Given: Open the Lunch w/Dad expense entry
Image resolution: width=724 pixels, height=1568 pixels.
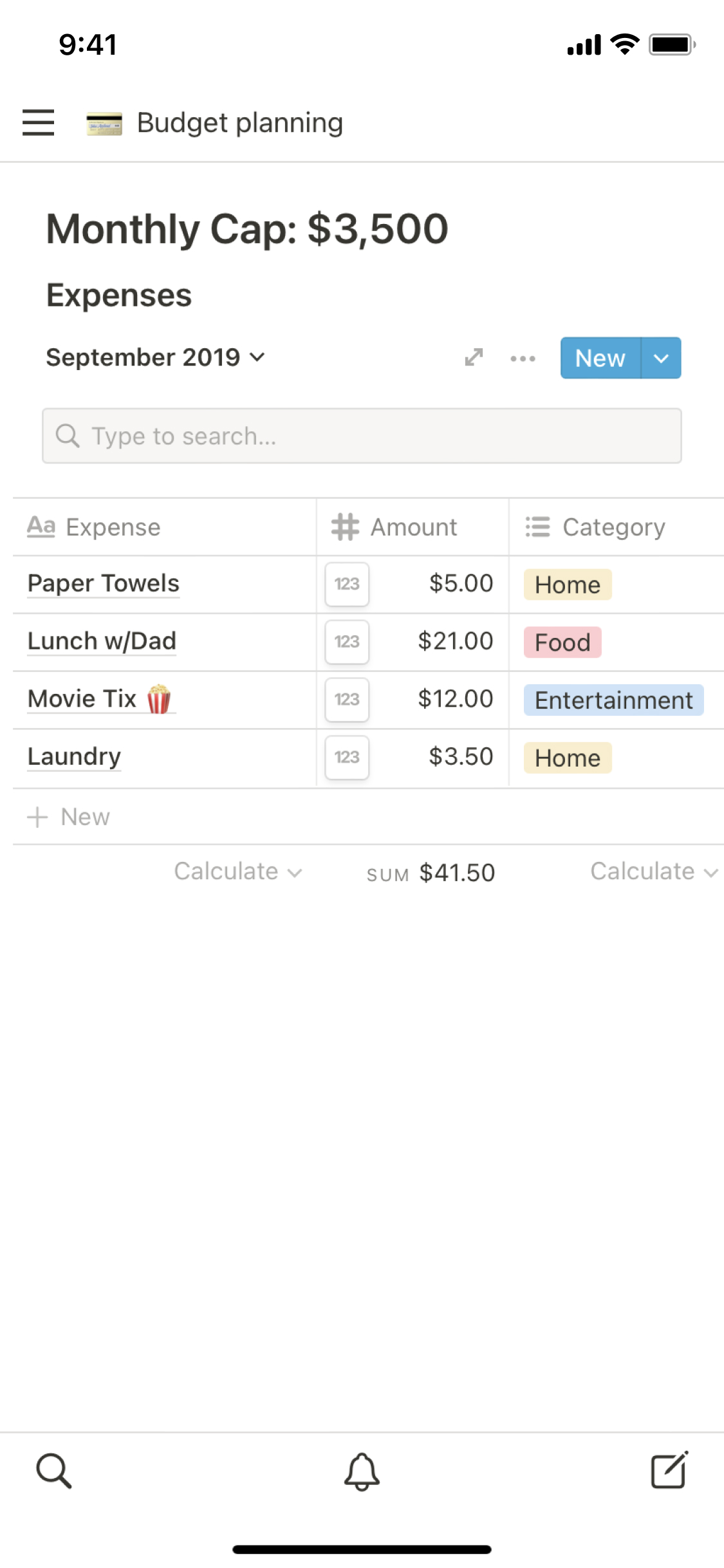Looking at the screenshot, I should click(102, 642).
